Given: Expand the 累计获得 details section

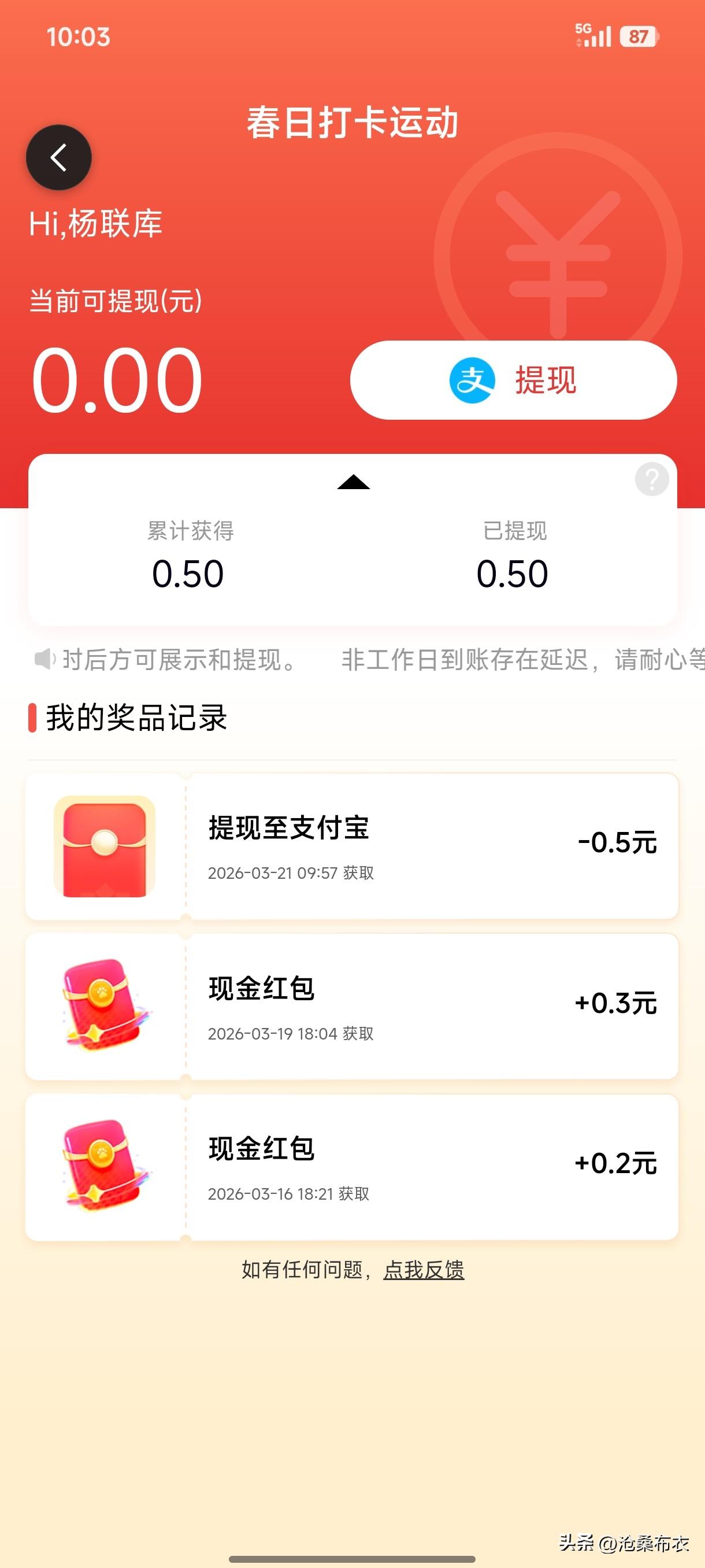Looking at the screenshot, I should click(188, 551).
